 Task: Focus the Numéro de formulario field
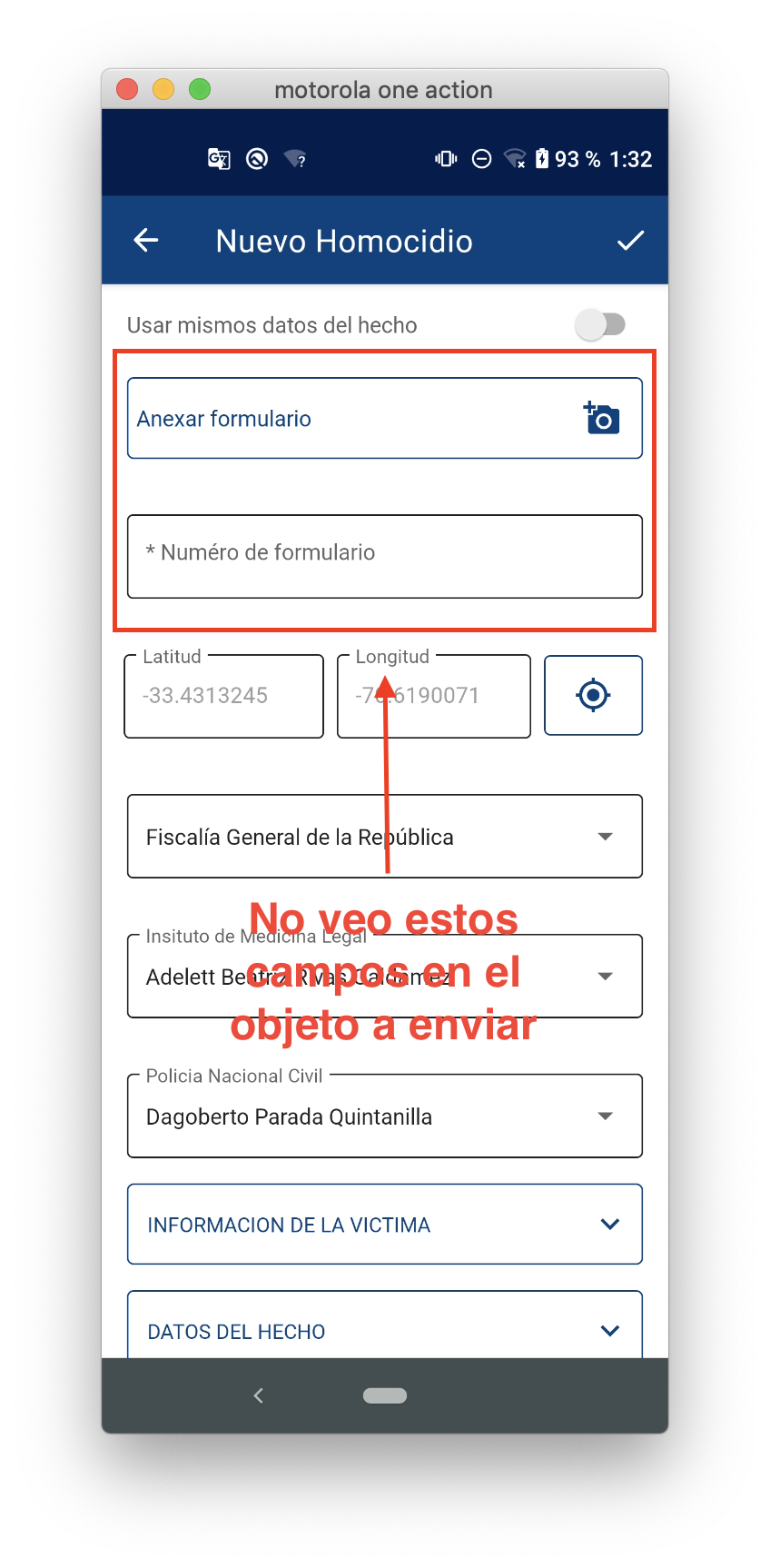point(384,556)
